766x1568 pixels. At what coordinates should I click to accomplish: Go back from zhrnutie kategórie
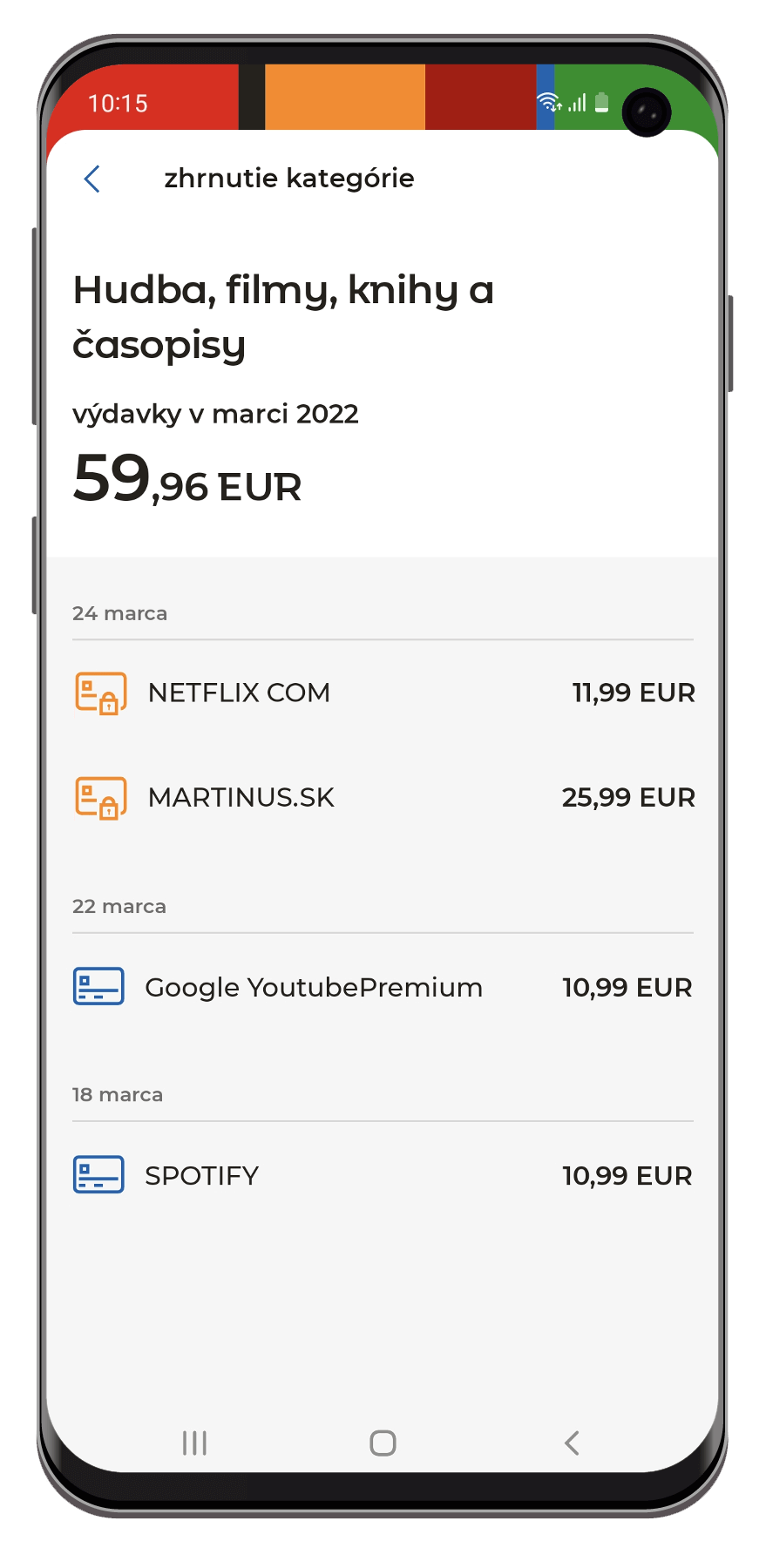(x=92, y=179)
